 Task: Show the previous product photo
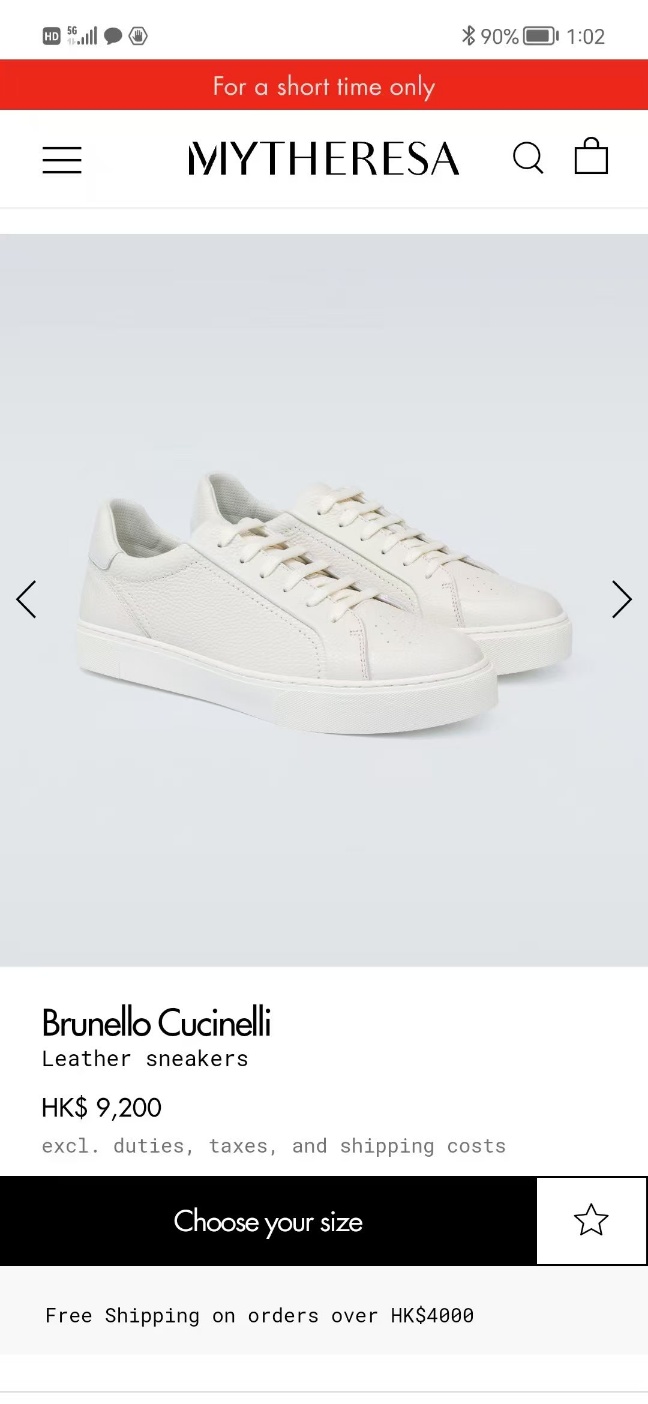(27, 600)
